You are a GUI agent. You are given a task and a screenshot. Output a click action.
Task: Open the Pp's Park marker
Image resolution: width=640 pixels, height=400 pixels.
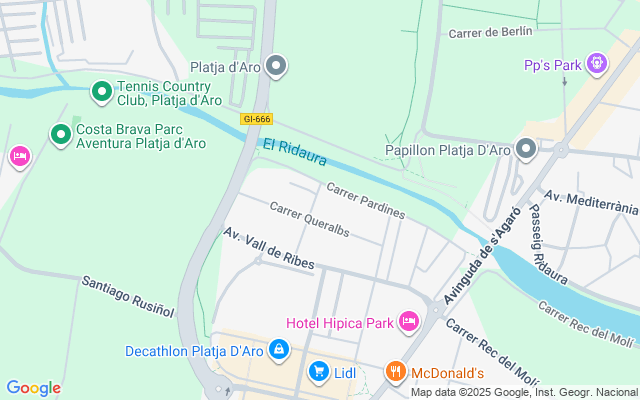[597, 64]
